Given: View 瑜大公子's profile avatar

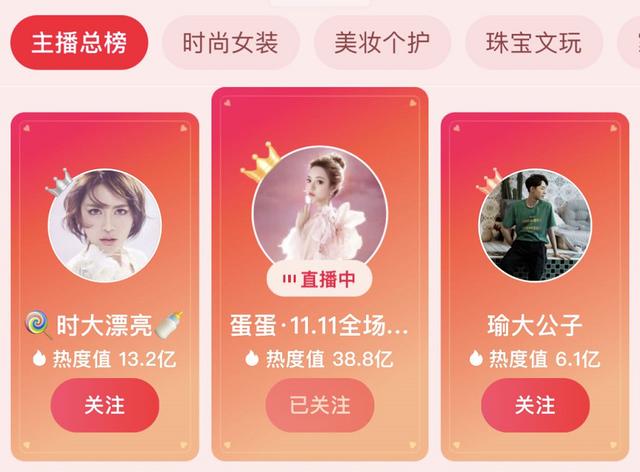Looking at the screenshot, I should point(535,225).
